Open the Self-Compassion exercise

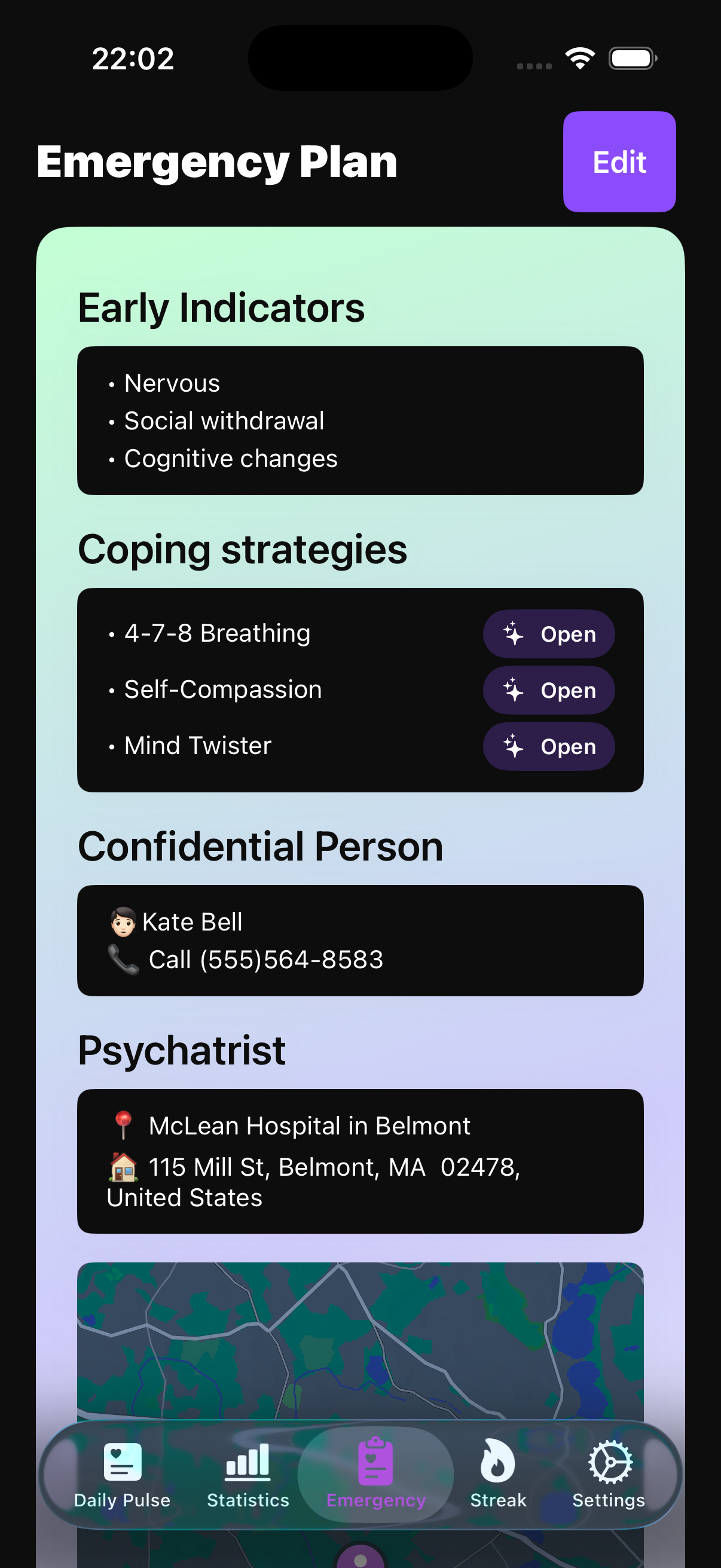tap(548, 690)
